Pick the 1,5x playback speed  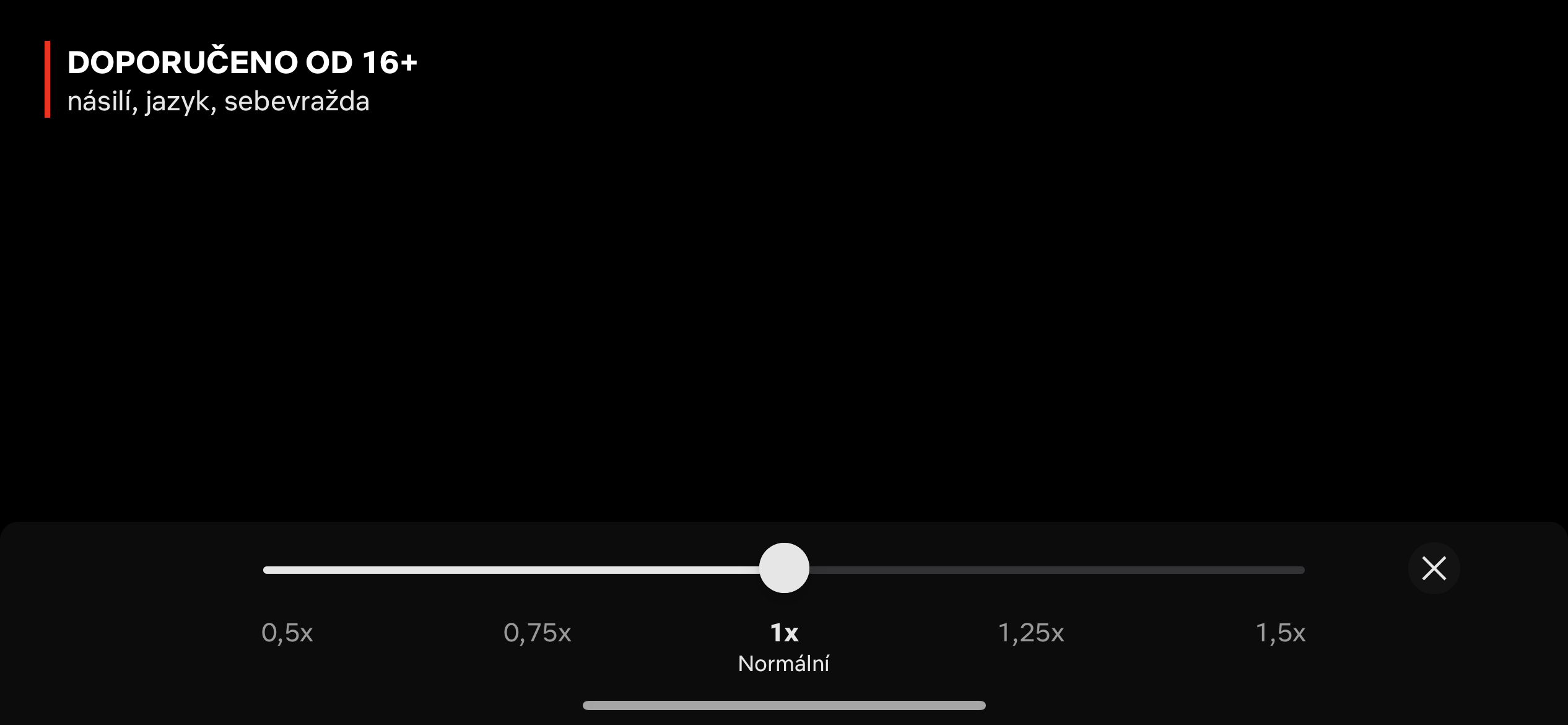tap(1280, 633)
